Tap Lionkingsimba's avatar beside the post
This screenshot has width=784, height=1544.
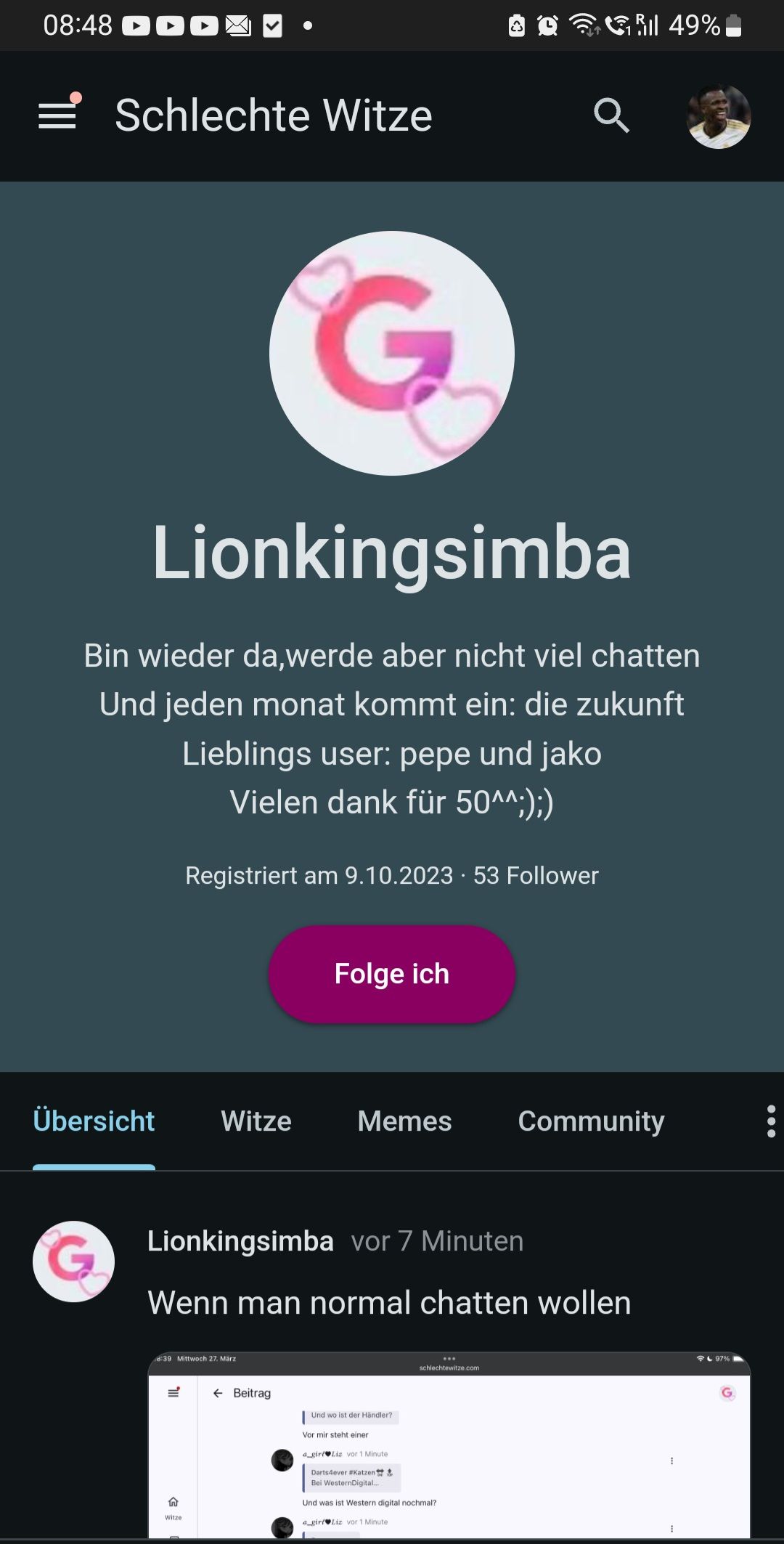tap(73, 1261)
